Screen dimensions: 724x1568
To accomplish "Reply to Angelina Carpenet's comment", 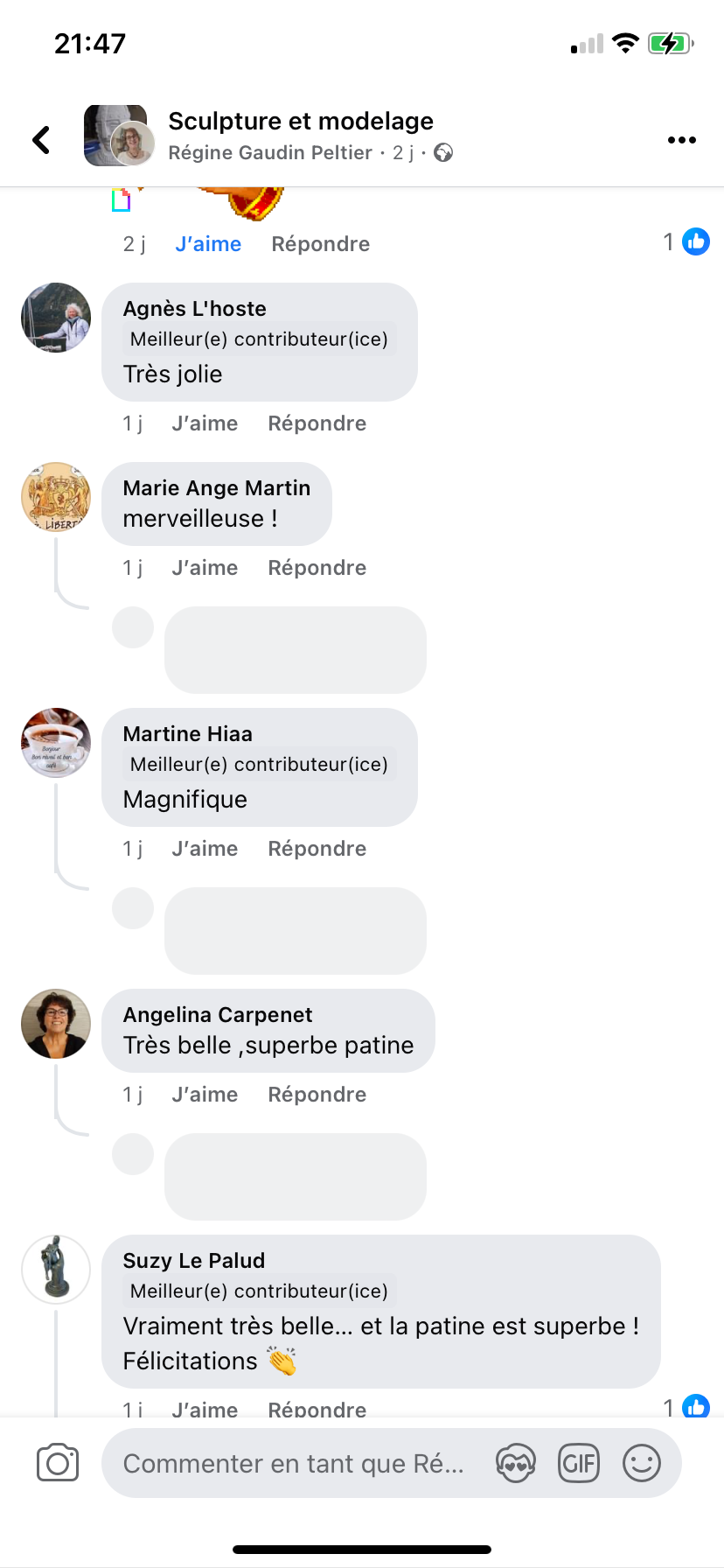I will click(317, 1095).
